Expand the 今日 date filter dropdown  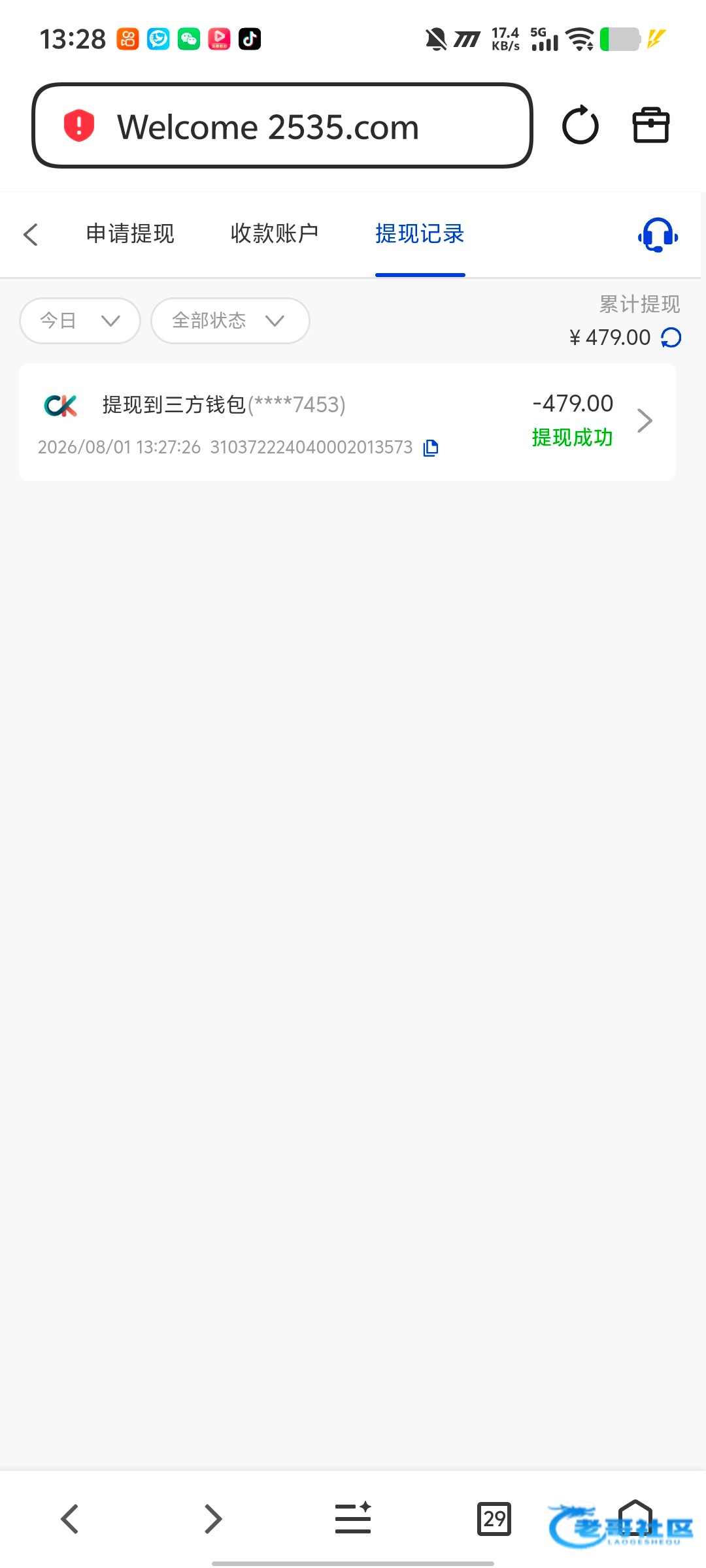tap(80, 320)
